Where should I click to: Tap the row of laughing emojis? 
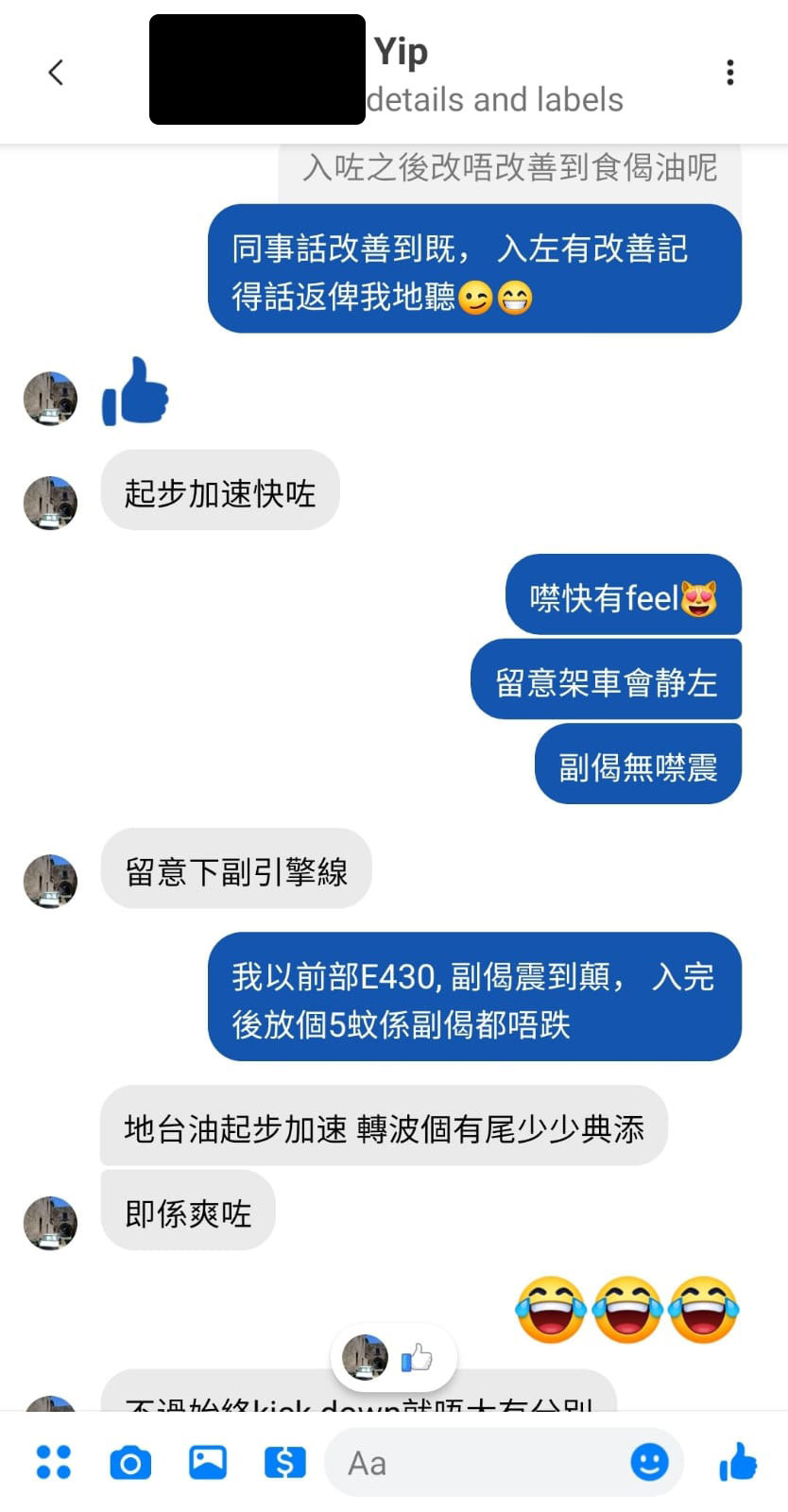[x=625, y=1308]
